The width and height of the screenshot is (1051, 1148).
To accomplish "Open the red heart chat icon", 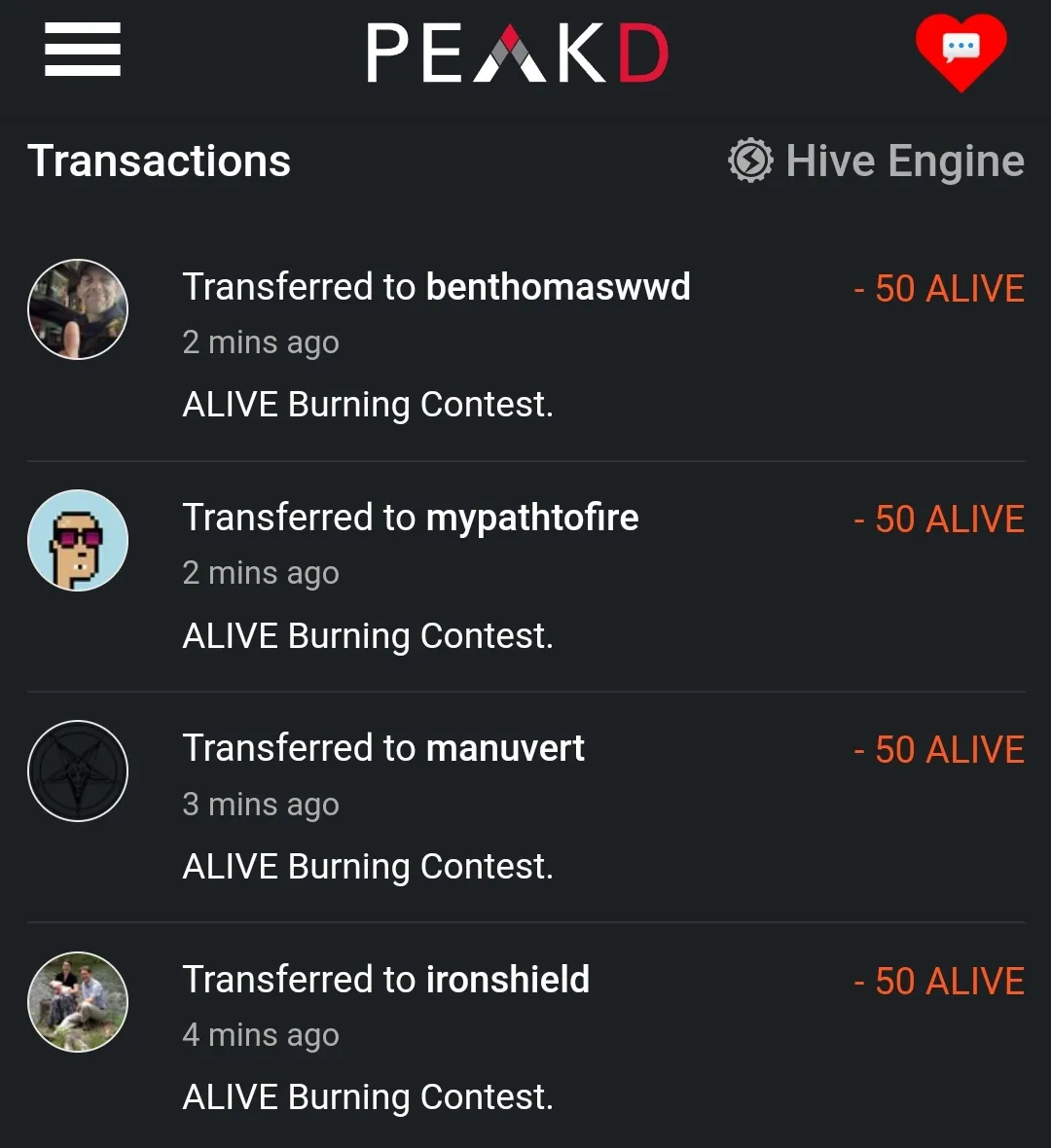I will [x=960, y=52].
